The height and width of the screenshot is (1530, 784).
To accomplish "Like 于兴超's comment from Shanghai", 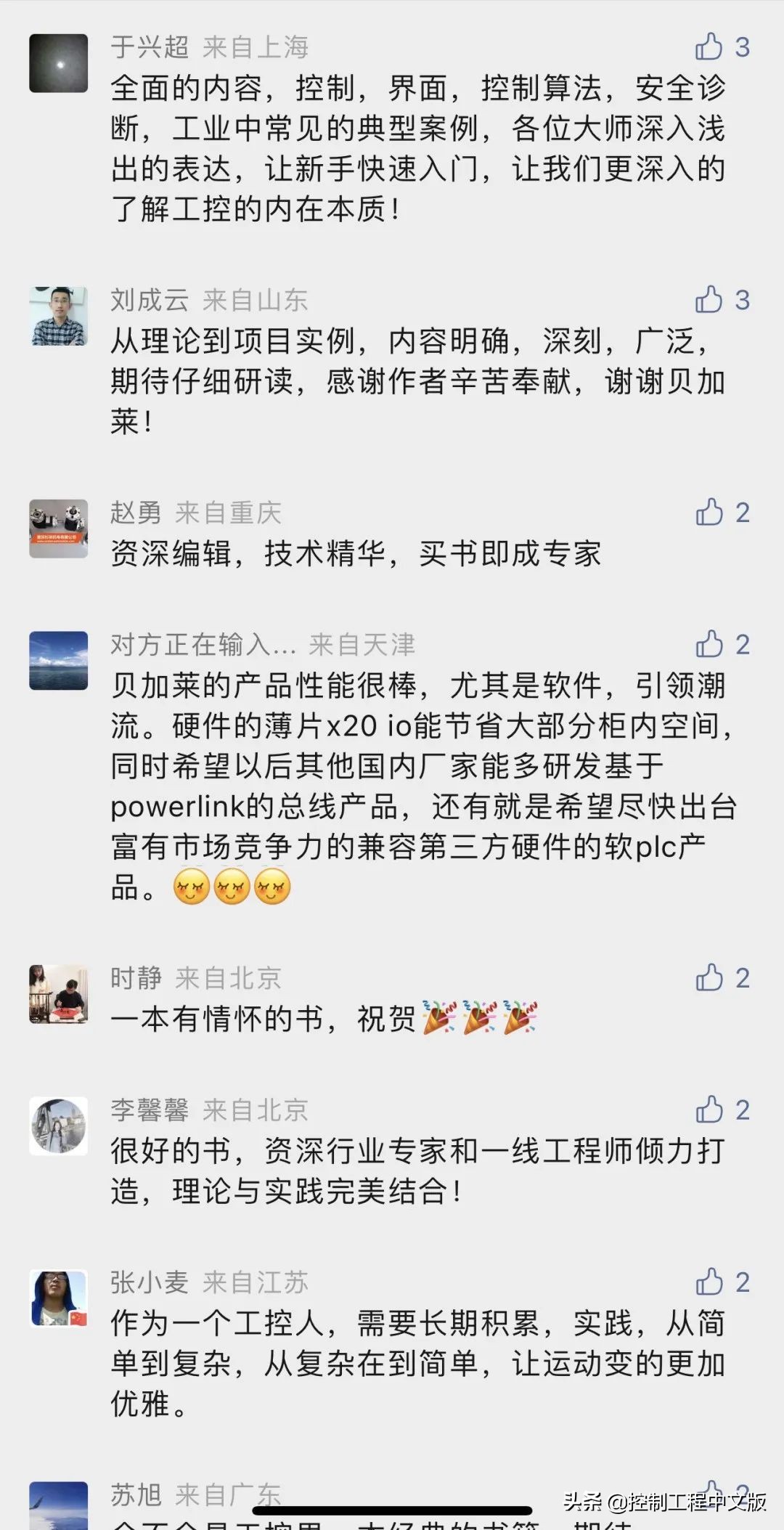I will (708, 48).
